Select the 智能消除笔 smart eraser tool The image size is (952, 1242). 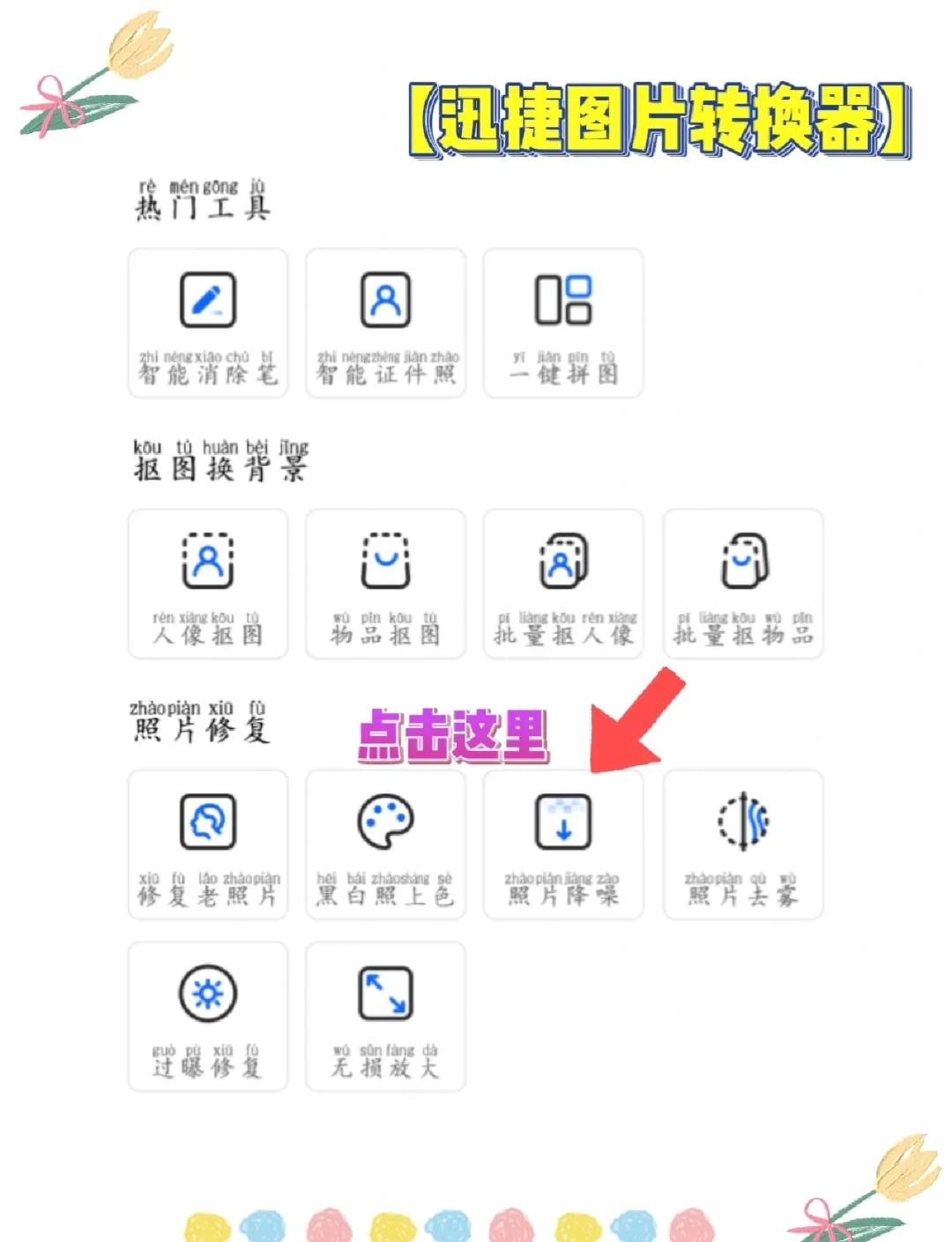tap(208, 322)
